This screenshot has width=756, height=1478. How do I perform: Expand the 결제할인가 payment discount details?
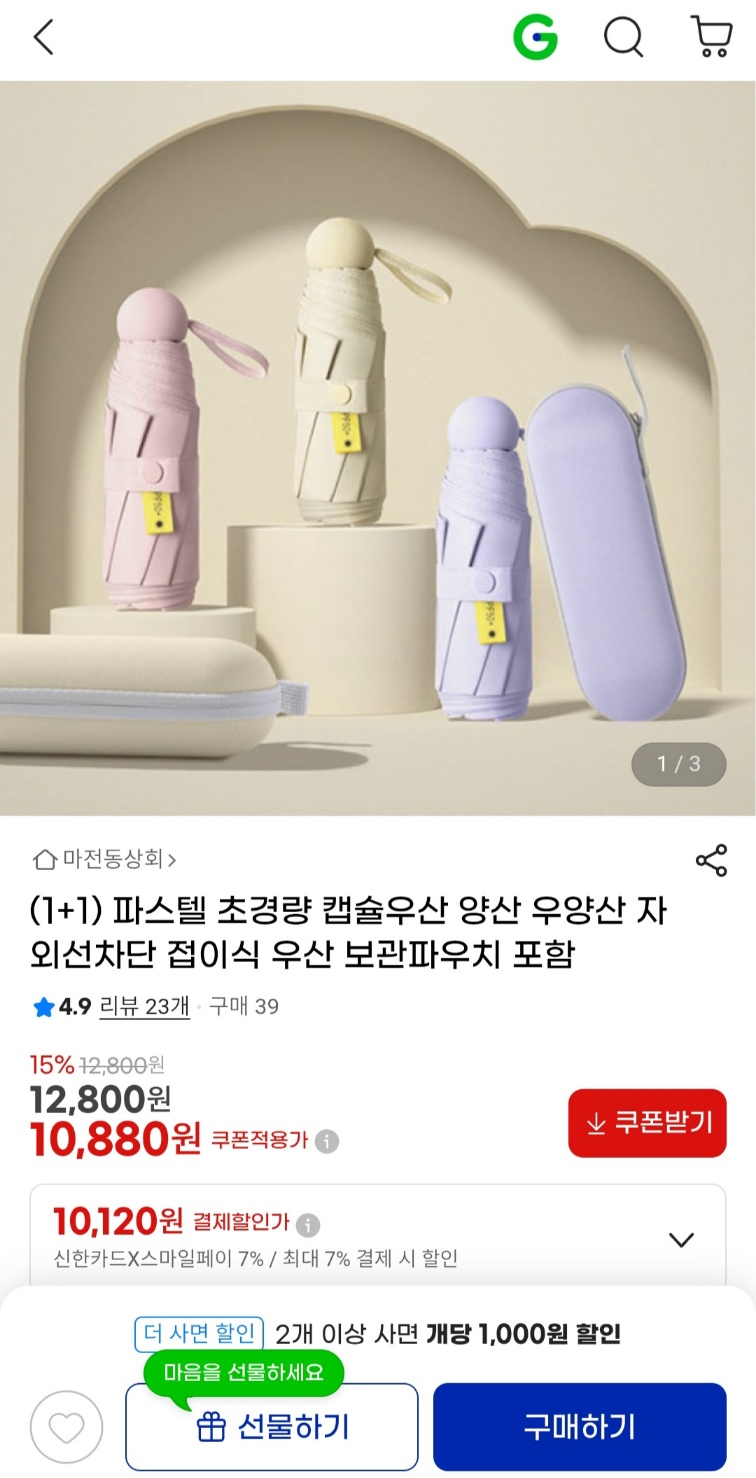point(681,1240)
